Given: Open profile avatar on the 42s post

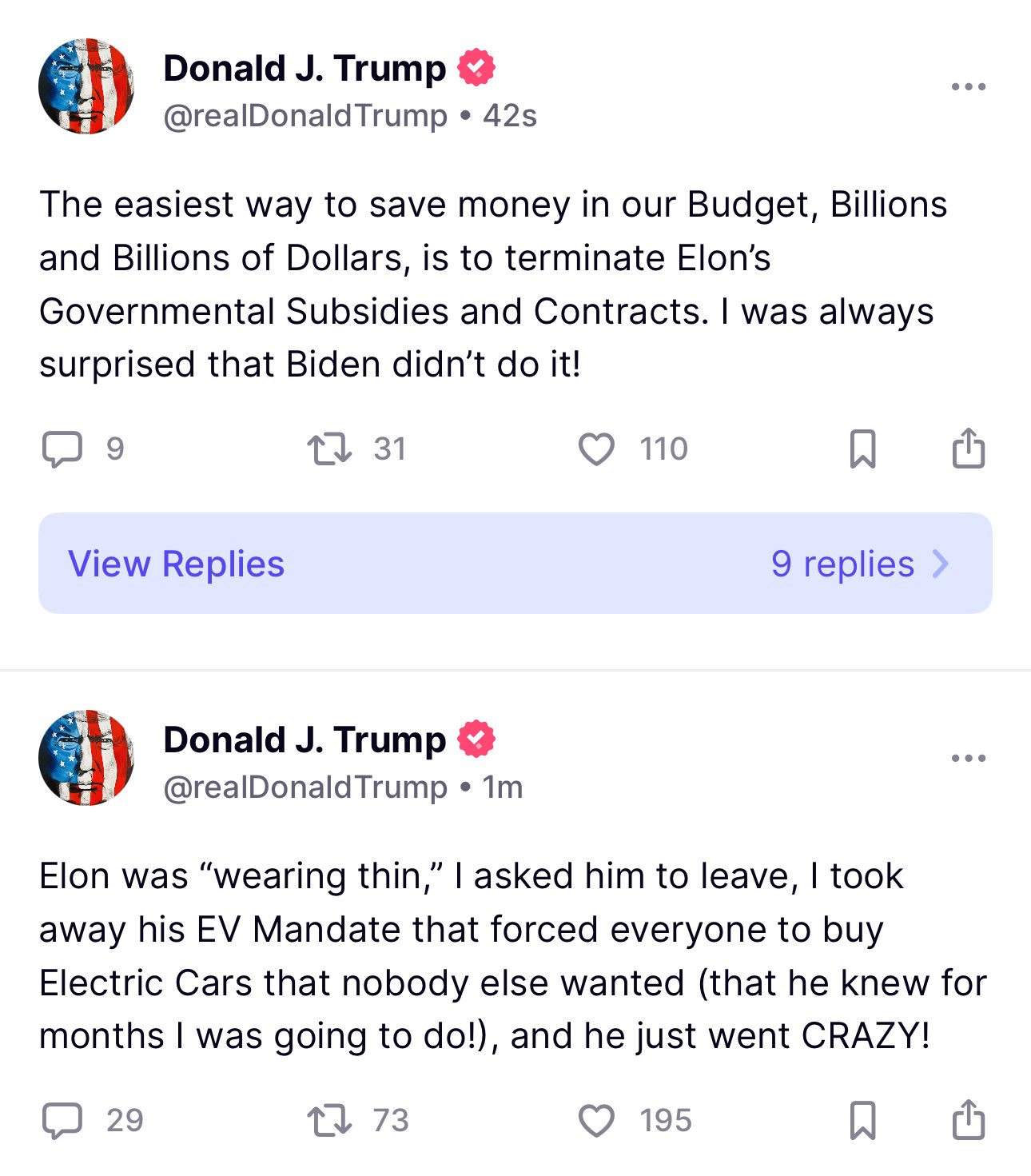Looking at the screenshot, I should (x=86, y=86).
